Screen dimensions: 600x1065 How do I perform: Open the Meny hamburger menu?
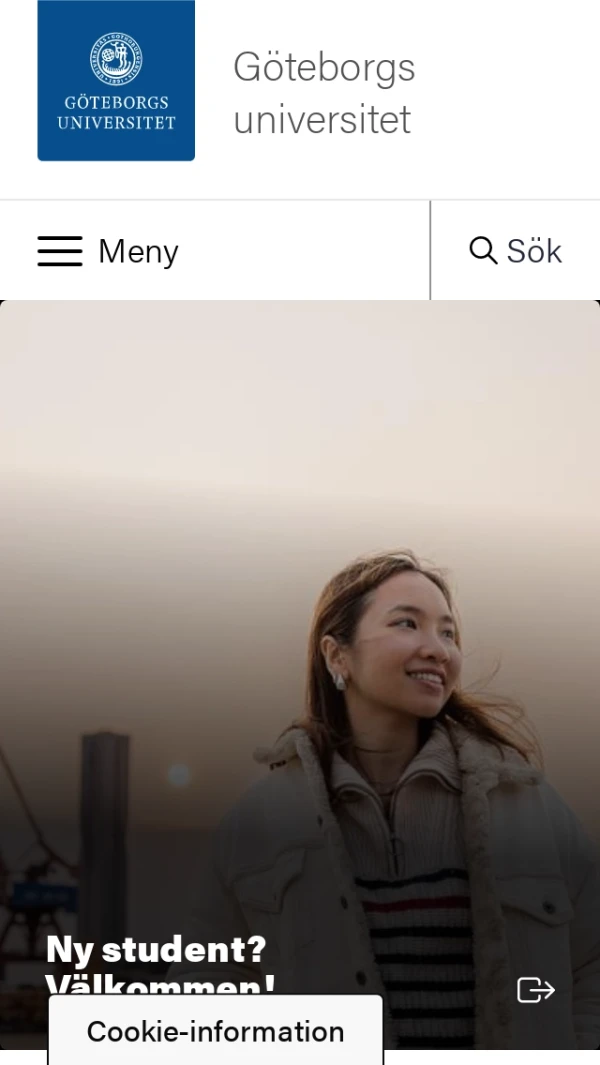coord(108,251)
